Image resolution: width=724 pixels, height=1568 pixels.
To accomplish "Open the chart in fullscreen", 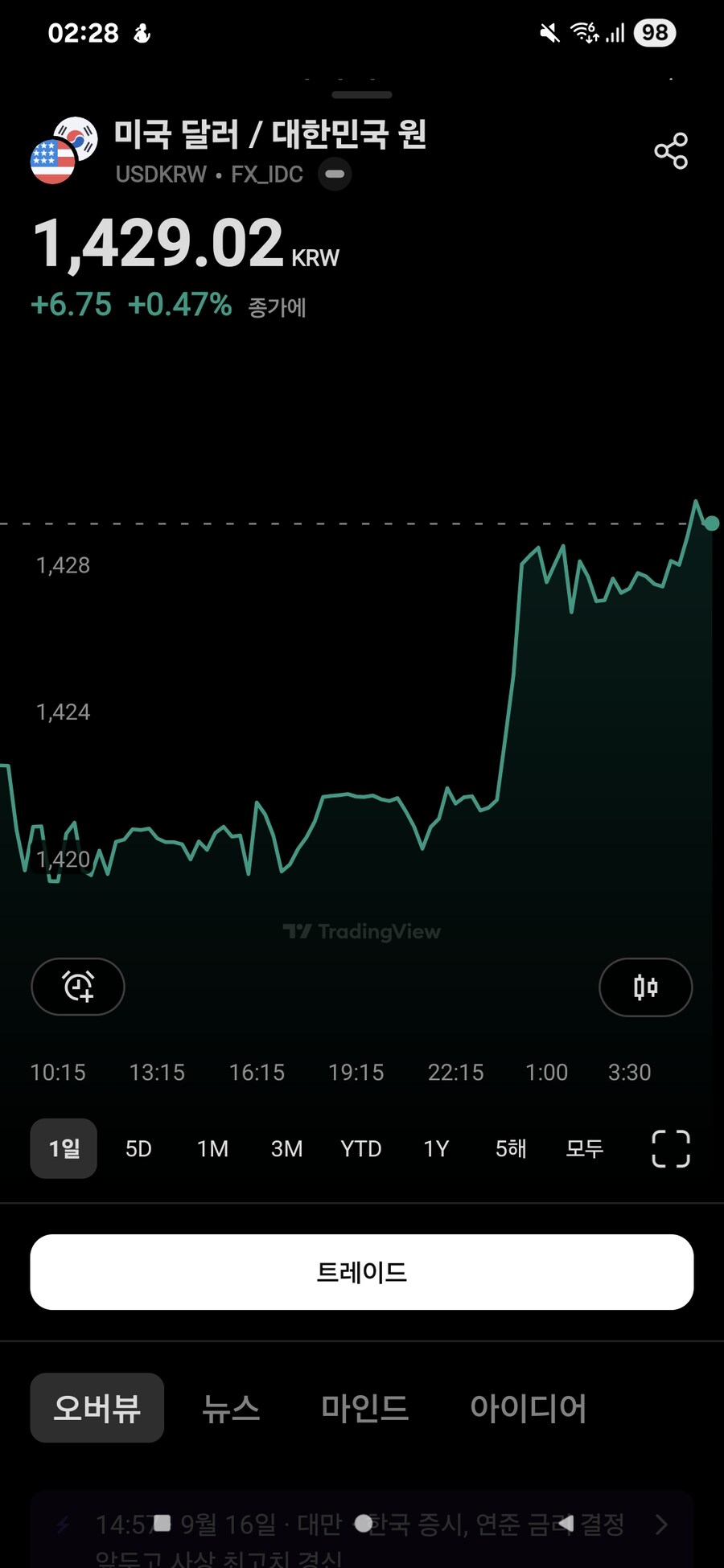I will pos(670,1148).
